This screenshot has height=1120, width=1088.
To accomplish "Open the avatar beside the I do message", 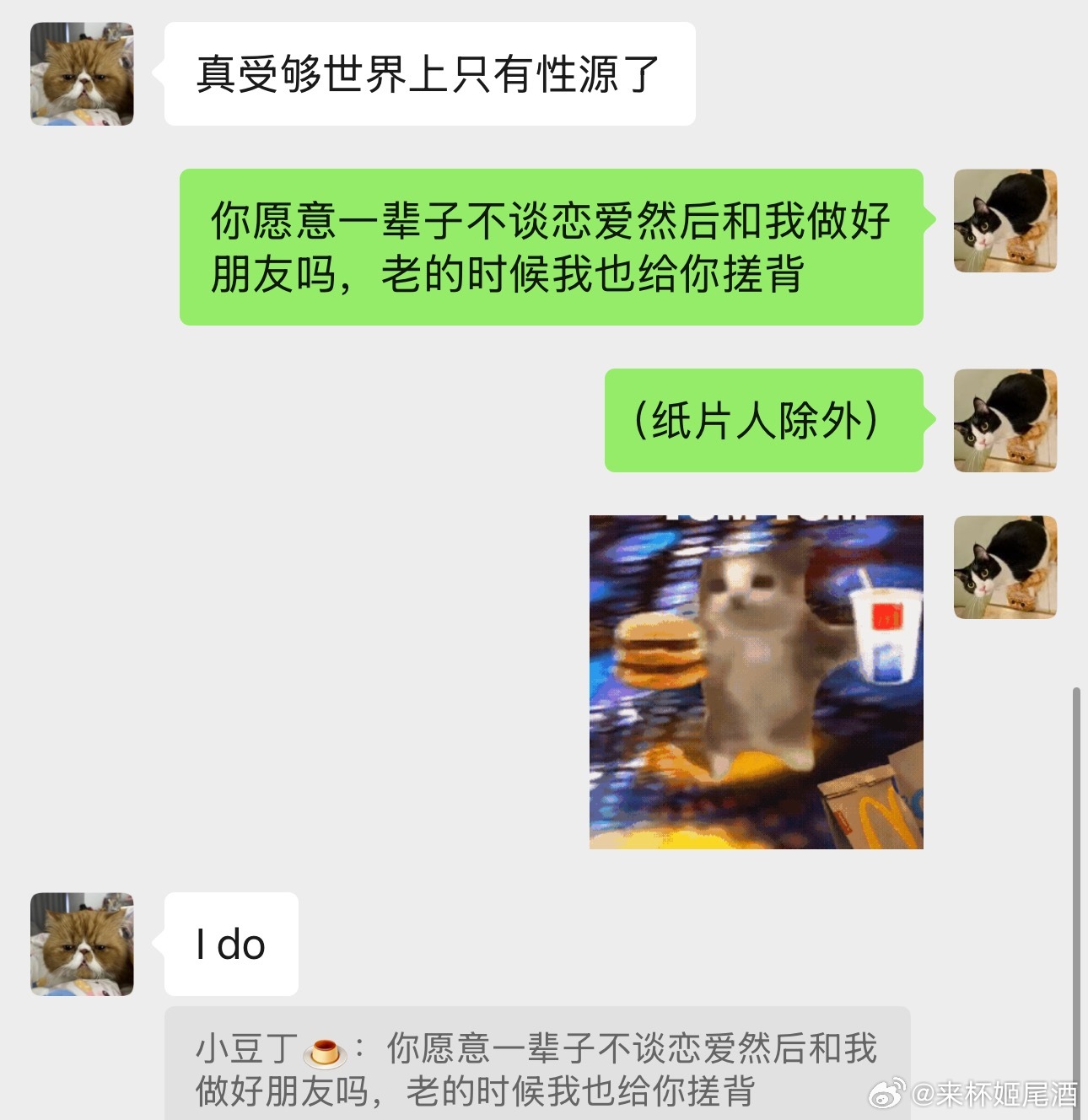I will point(82,944).
